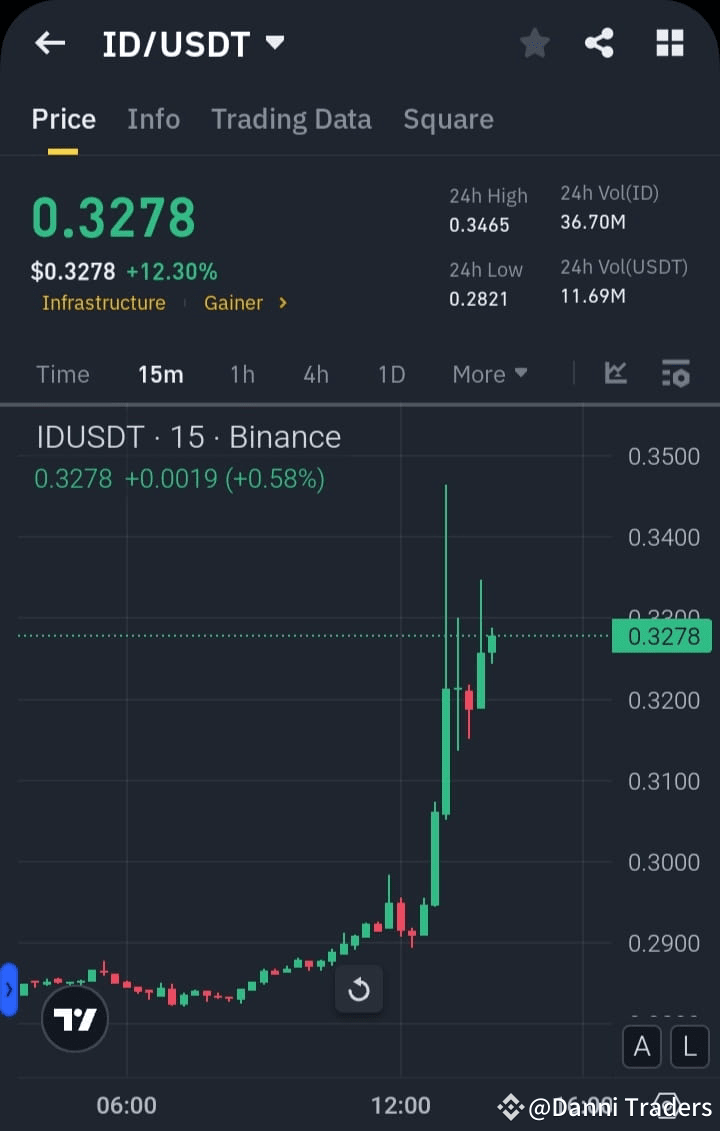720x1131 pixels.
Task: Click the TradingView logo on the chart
Action: click(75, 1019)
